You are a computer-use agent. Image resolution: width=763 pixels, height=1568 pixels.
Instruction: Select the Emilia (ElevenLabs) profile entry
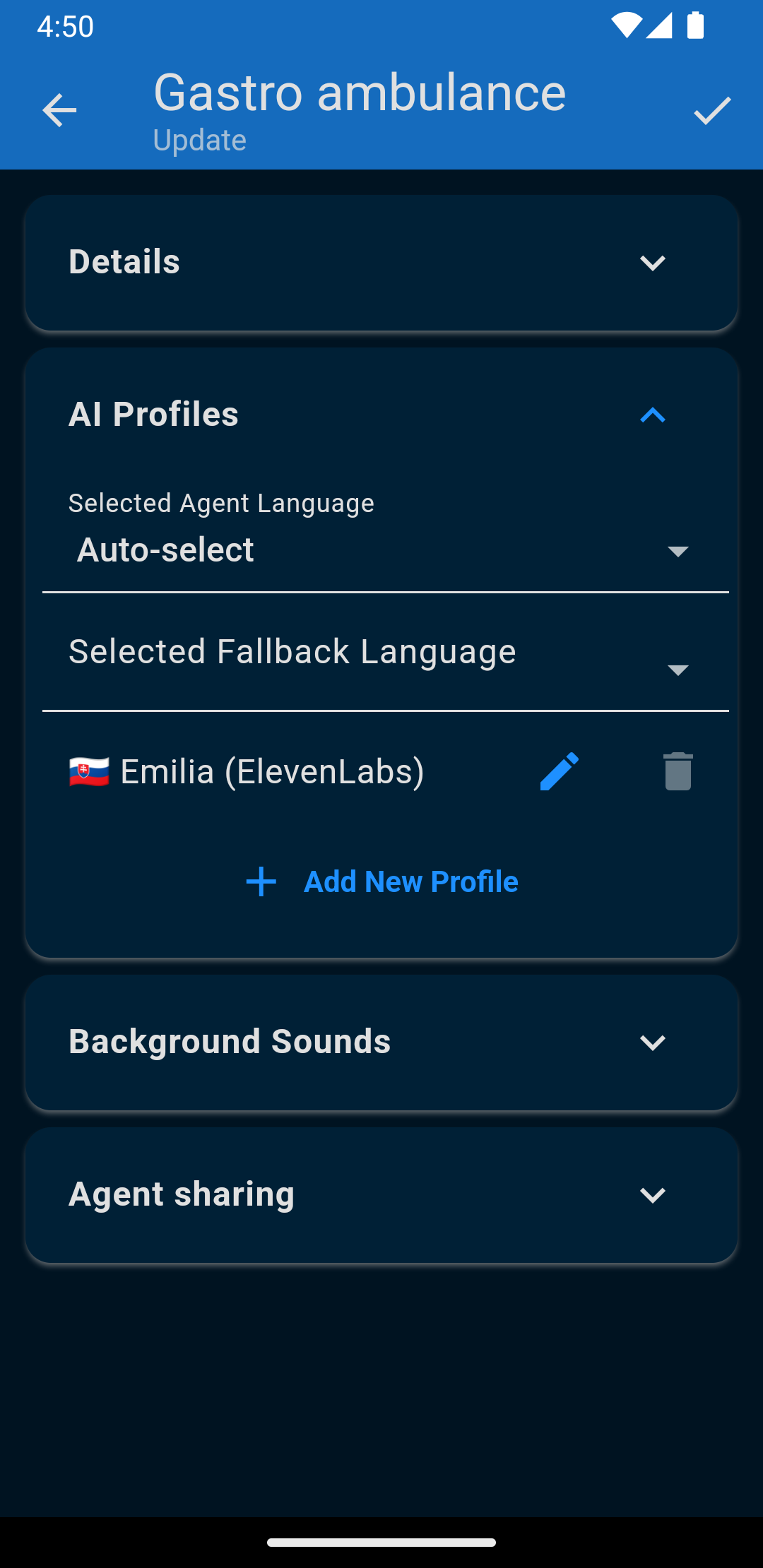[272, 771]
